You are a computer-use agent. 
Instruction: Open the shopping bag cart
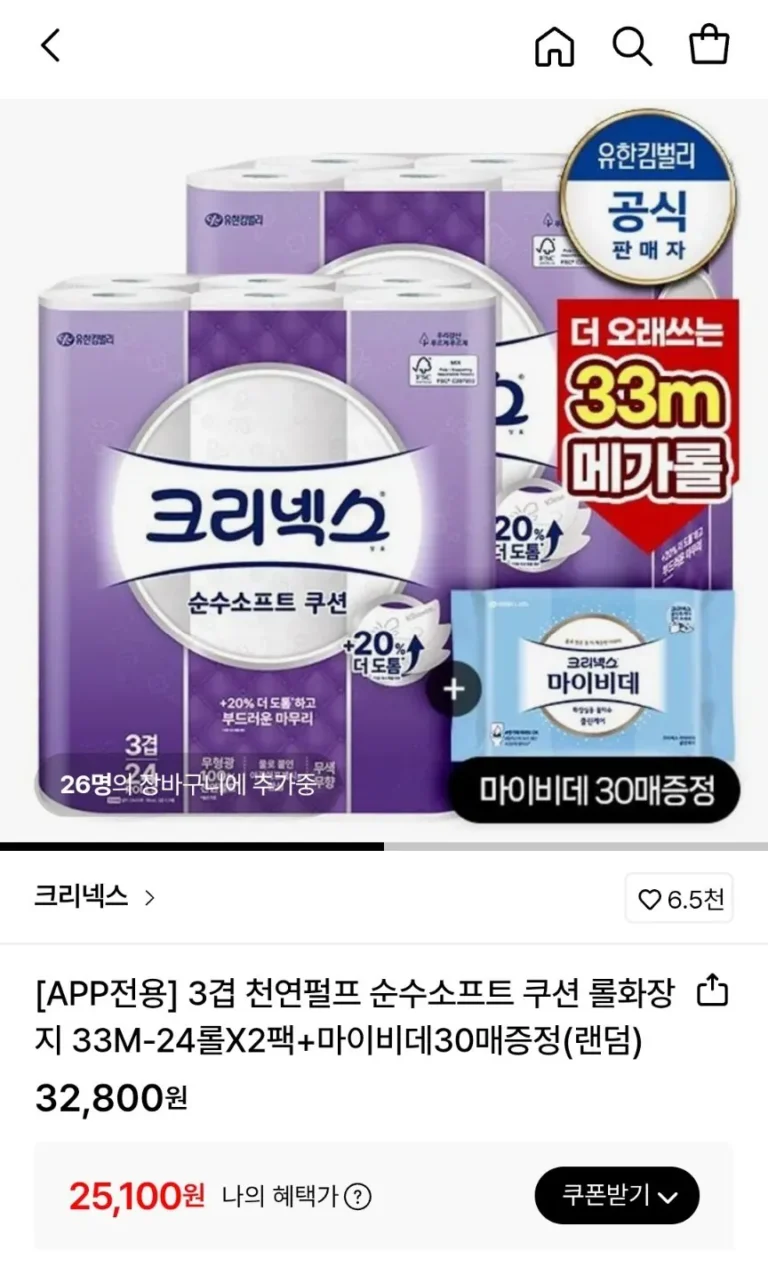click(x=710, y=46)
